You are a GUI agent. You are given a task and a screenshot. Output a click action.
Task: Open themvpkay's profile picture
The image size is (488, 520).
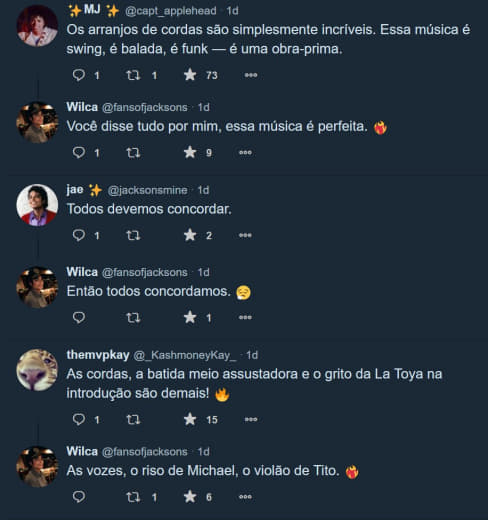(x=37, y=370)
